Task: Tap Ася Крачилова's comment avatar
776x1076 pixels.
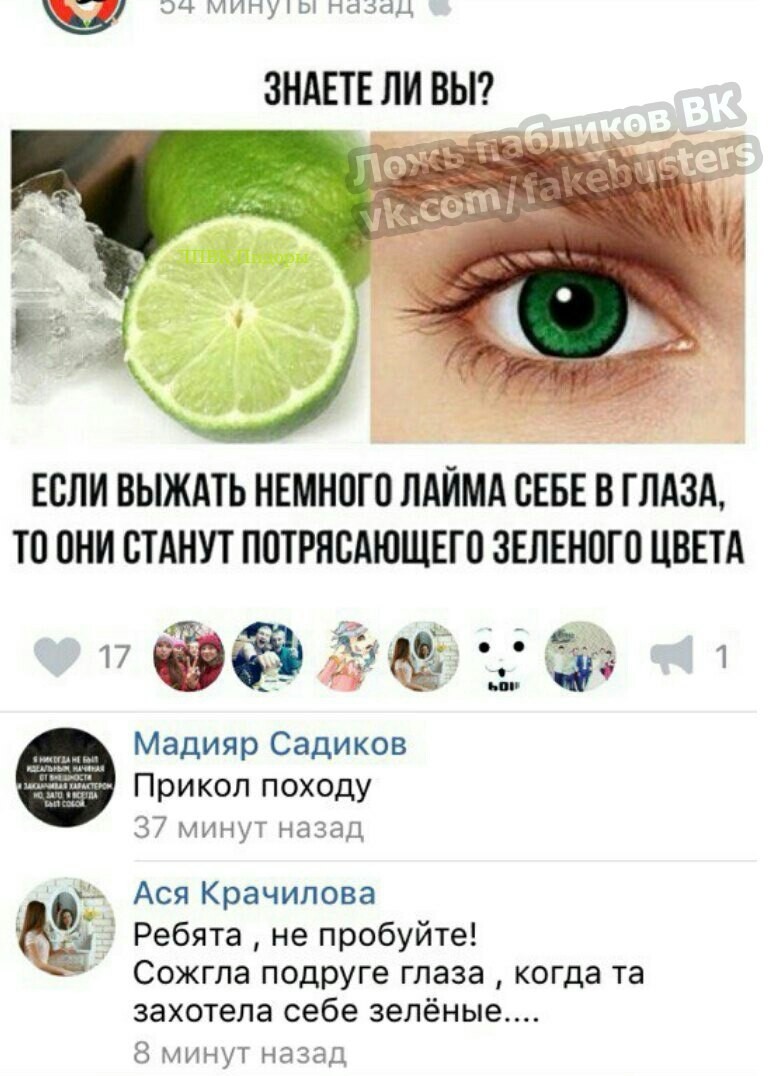Action: coord(66,926)
